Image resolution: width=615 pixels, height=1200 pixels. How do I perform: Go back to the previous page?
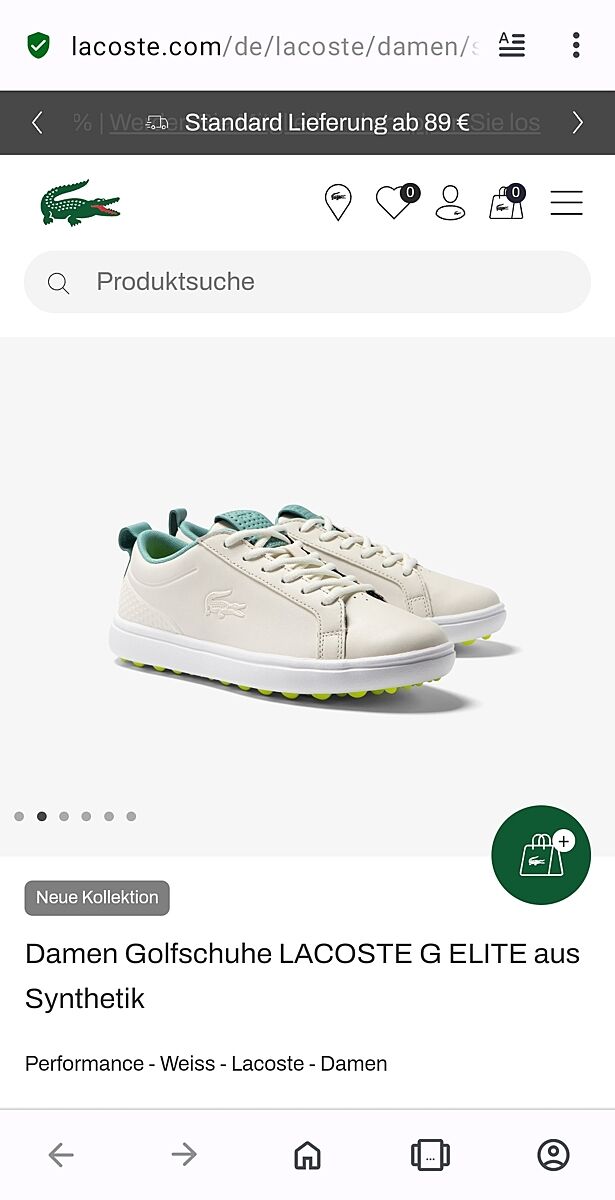[61, 1155]
